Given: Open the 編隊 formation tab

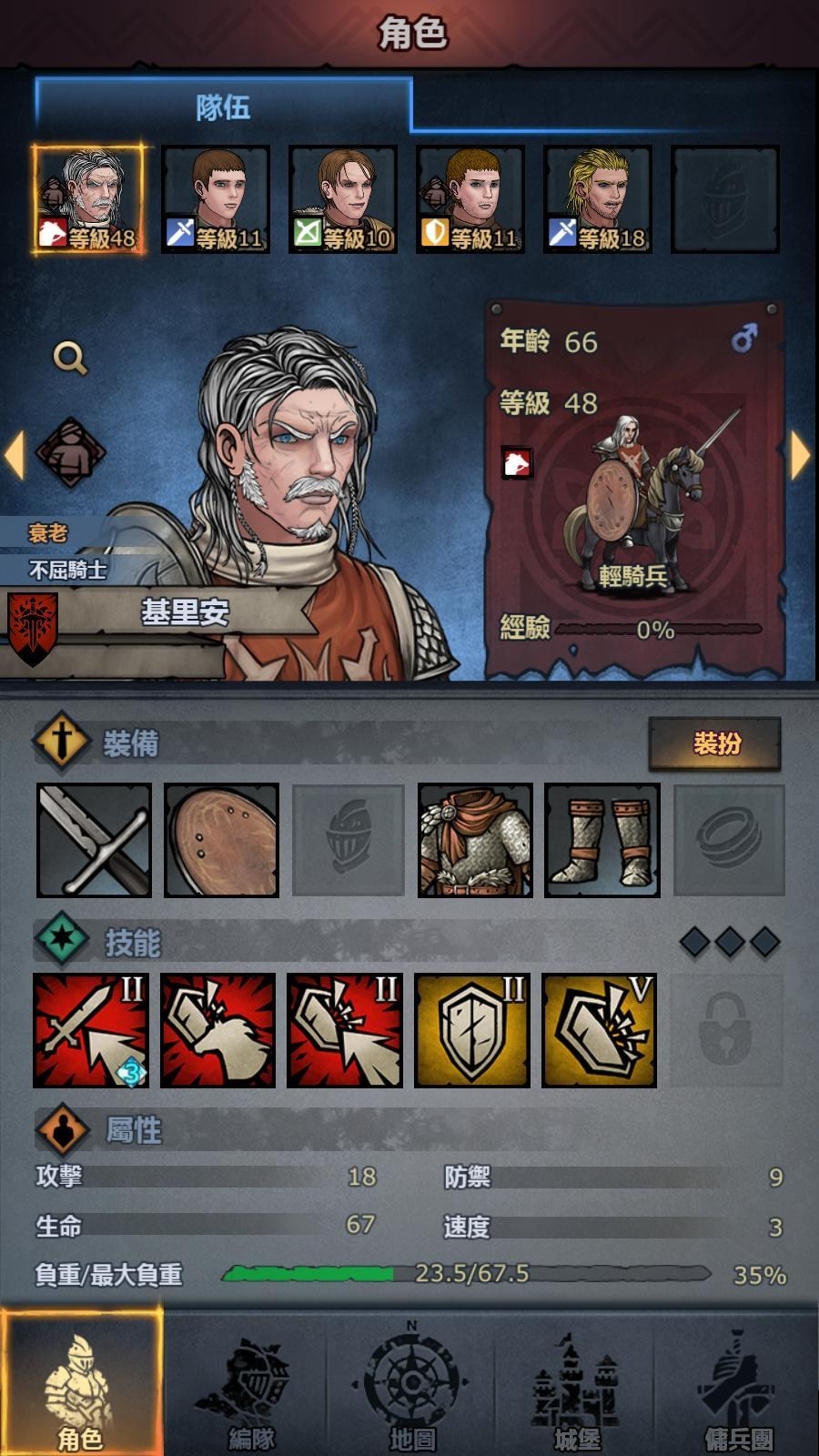Looking at the screenshot, I should click(x=246, y=1384).
